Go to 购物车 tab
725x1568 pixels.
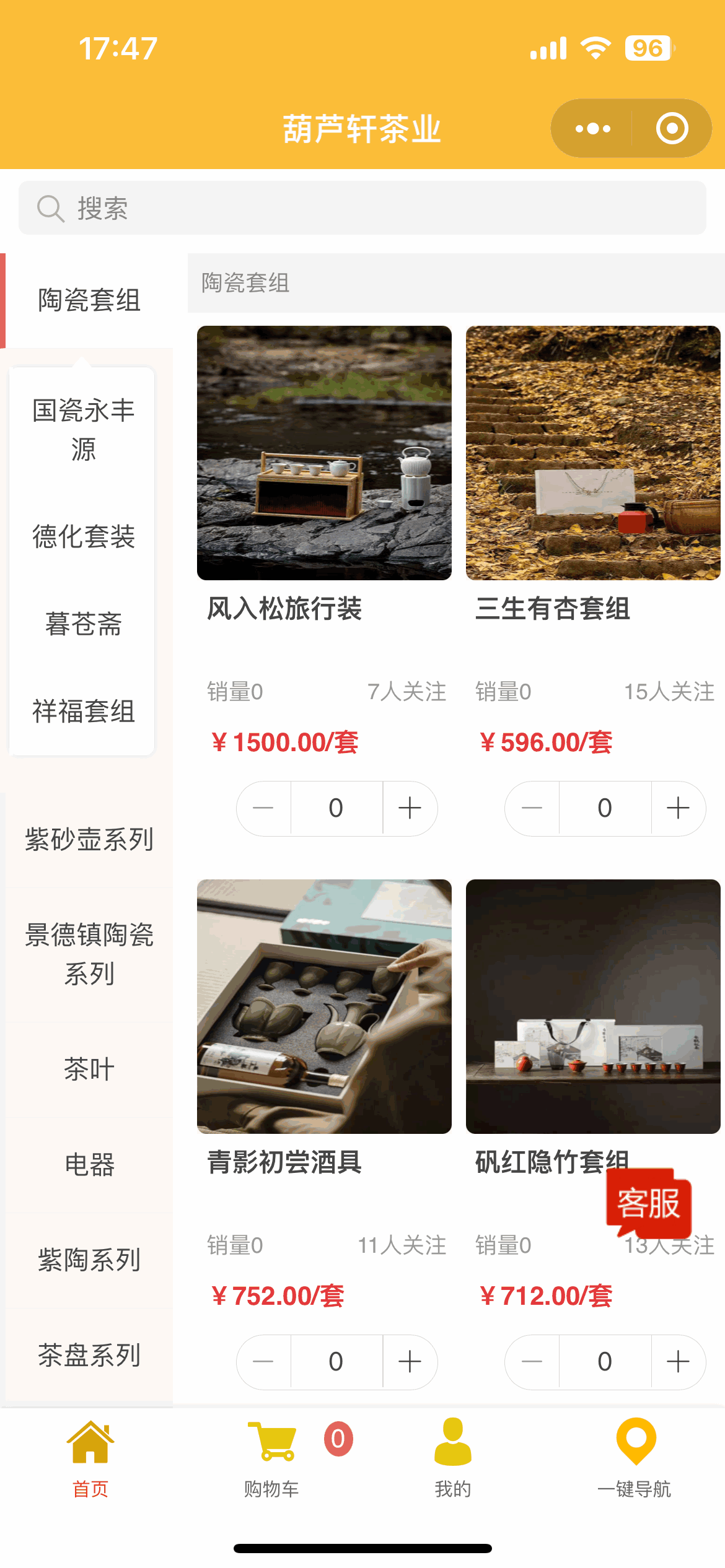[271, 1457]
